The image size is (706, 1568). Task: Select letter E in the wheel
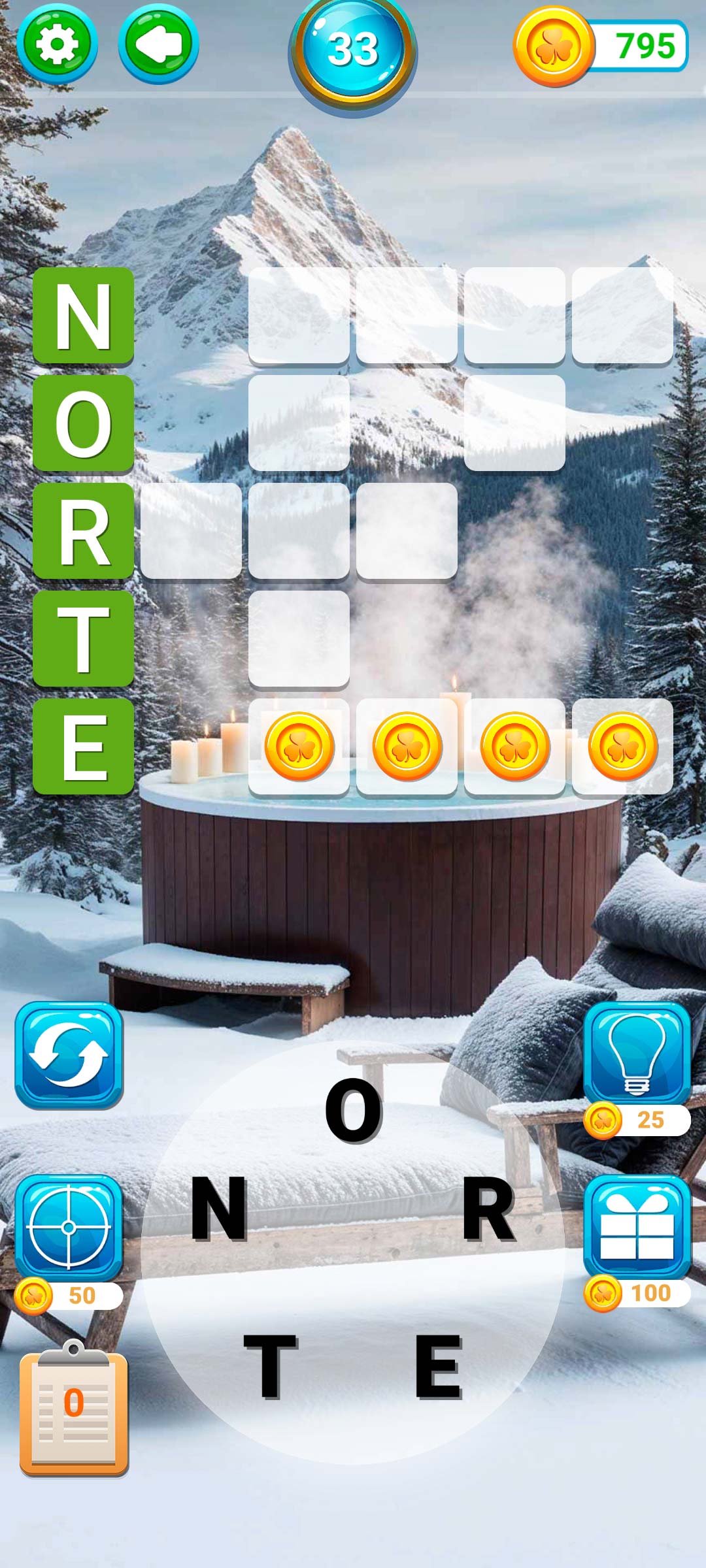pyautogui.click(x=438, y=1366)
